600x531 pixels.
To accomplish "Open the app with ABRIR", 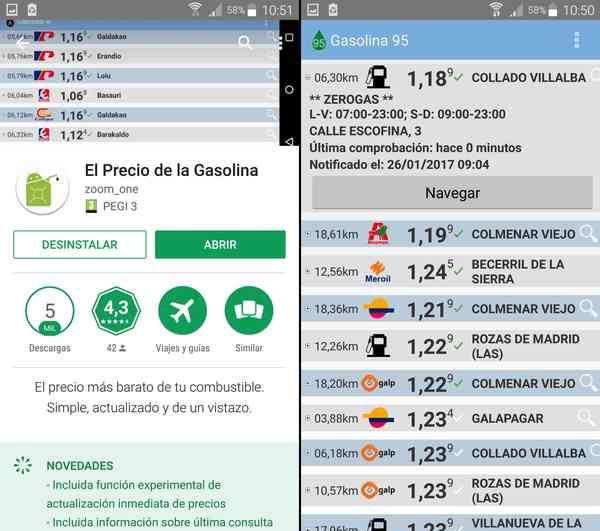I will point(220,245).
